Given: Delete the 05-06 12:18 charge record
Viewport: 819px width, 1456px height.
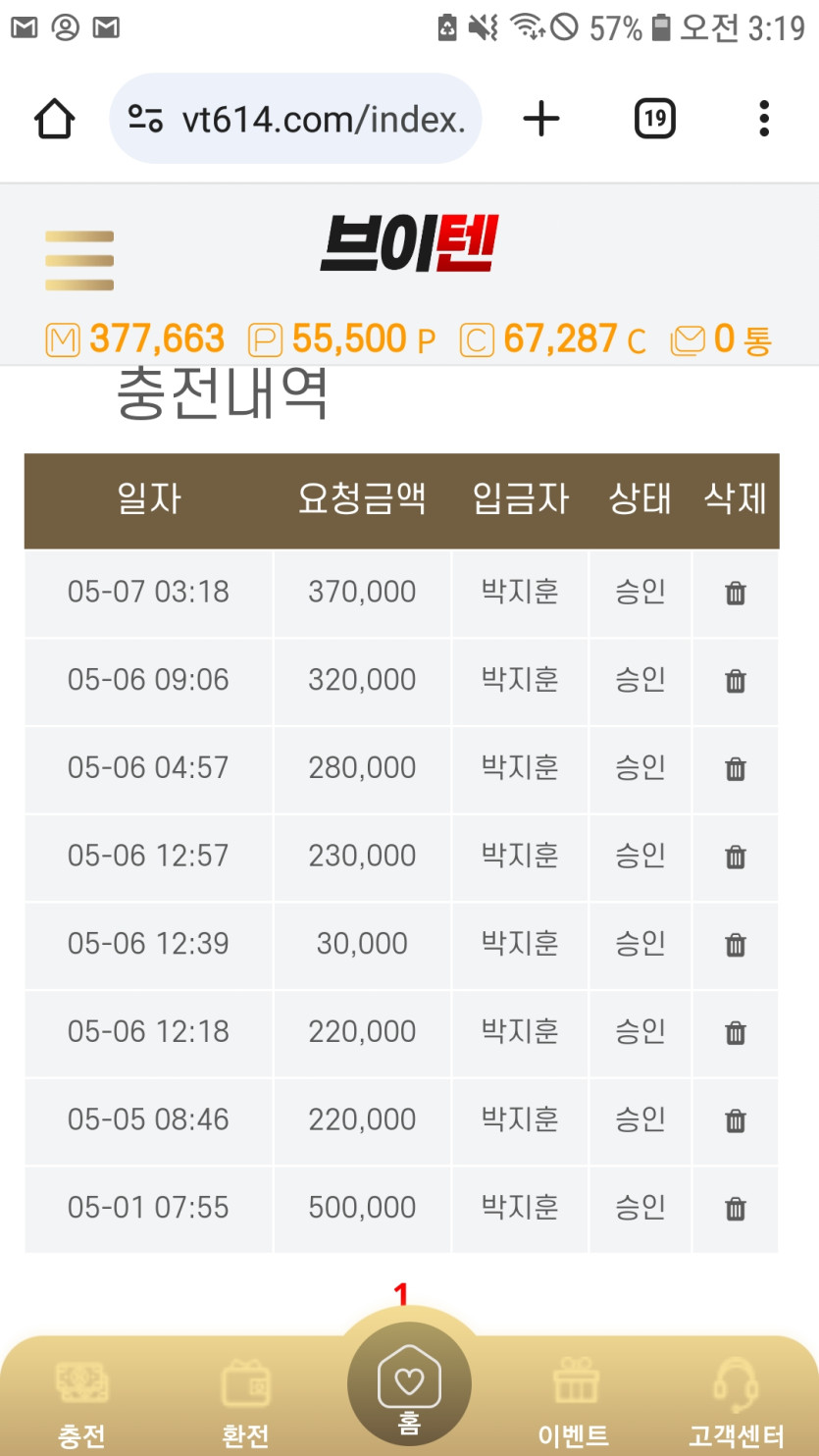Looking at the screenshot, I should click(735, 1033).
